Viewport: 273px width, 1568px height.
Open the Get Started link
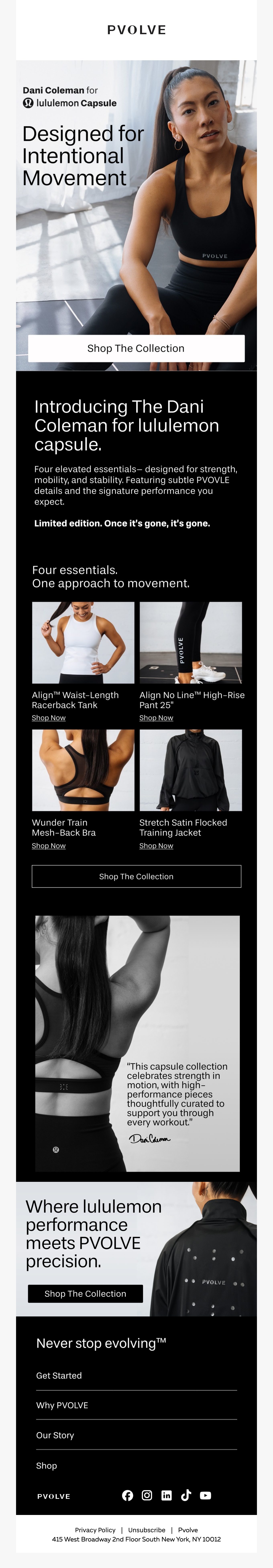pyautogui.click(x=59, y=1376)
